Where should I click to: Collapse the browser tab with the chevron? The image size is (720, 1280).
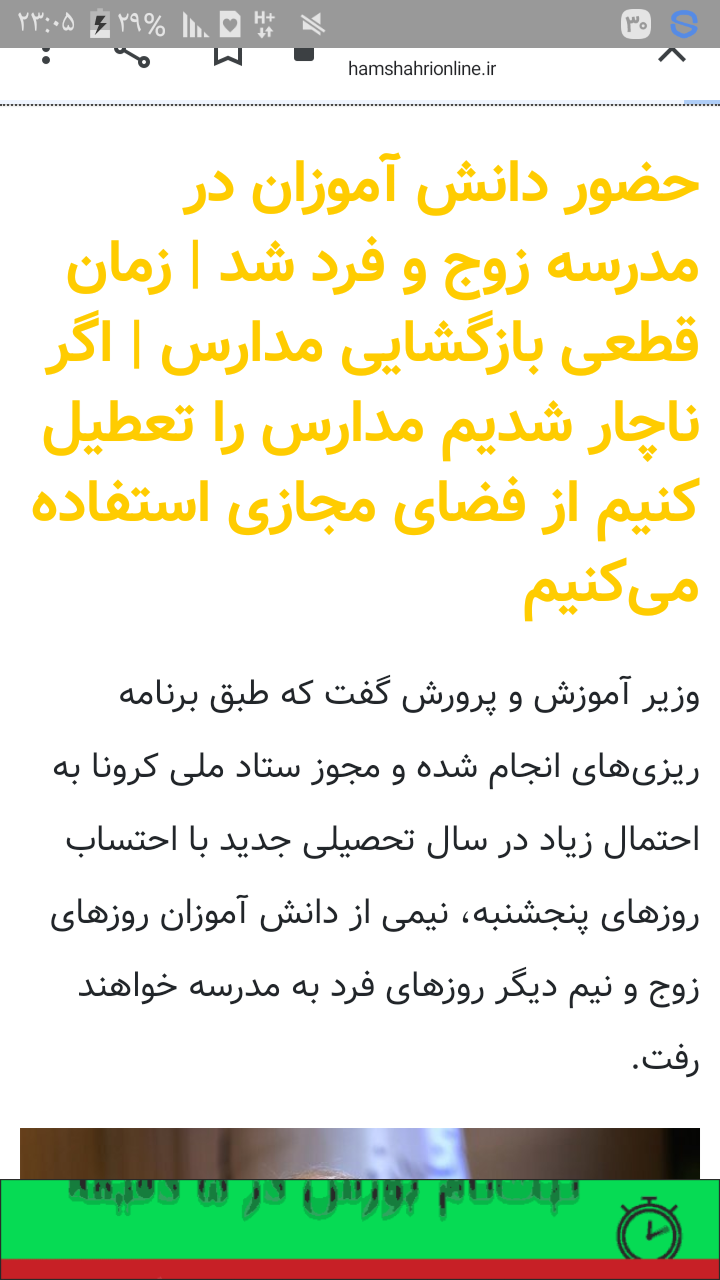click(672, 54)
